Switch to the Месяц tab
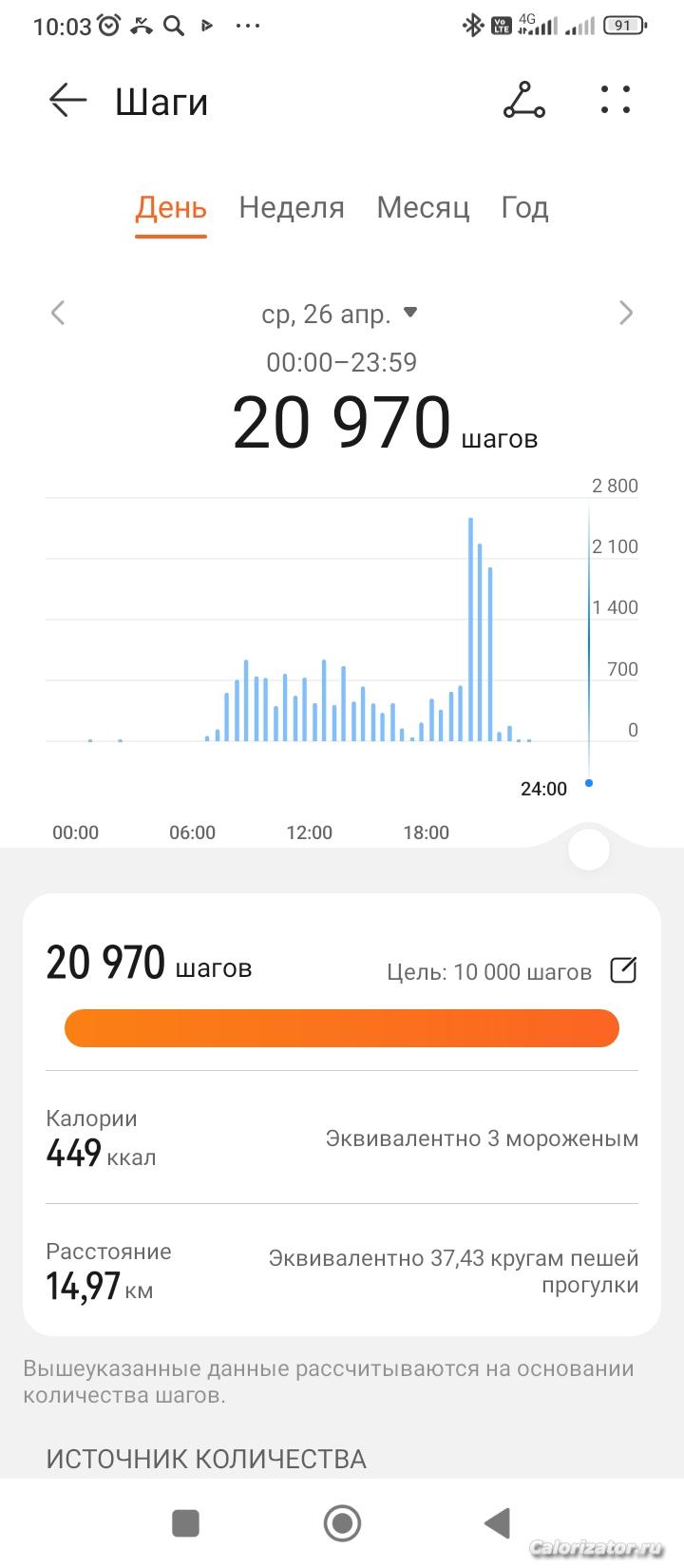The image size is (684, 1568). (423, 207)
